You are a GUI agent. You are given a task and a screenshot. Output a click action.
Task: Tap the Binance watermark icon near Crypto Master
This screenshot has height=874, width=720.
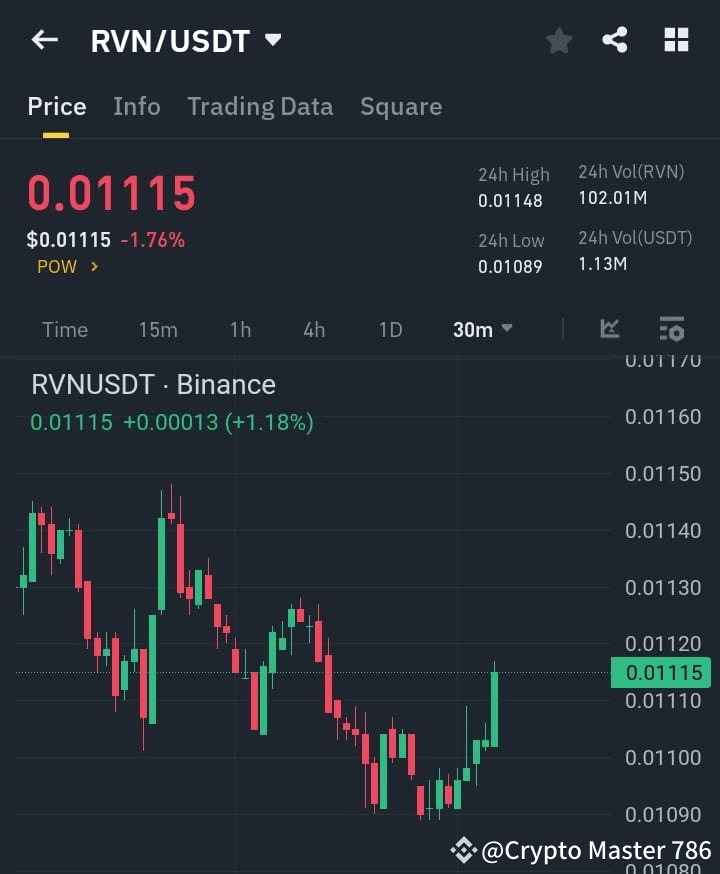tap(465, 850)
